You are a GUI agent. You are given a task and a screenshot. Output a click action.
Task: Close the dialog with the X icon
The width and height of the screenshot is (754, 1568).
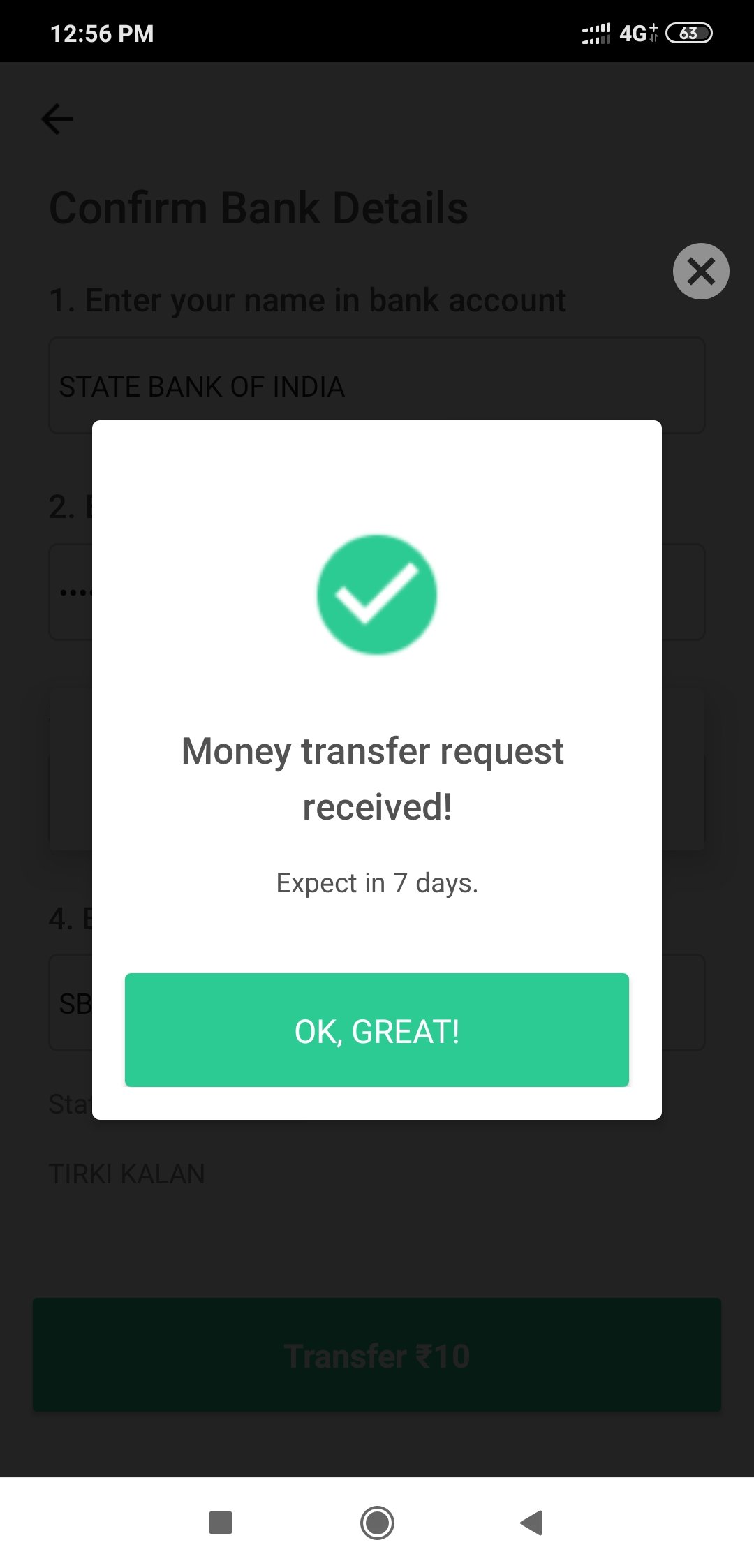[701, 272]
